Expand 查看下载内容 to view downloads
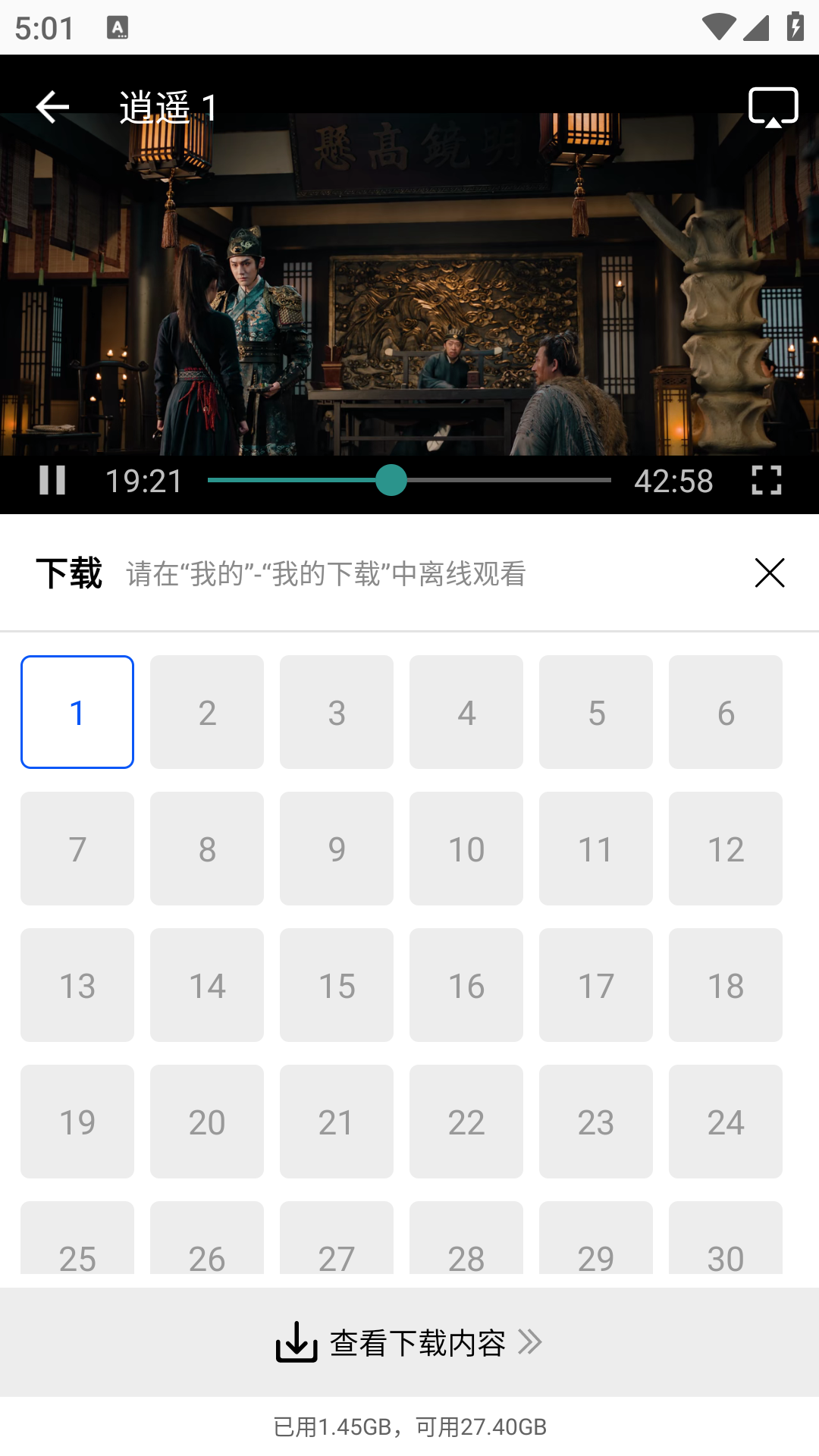Image resolution: width=819 pixels, height=1456 pixels. point(417,1341)
